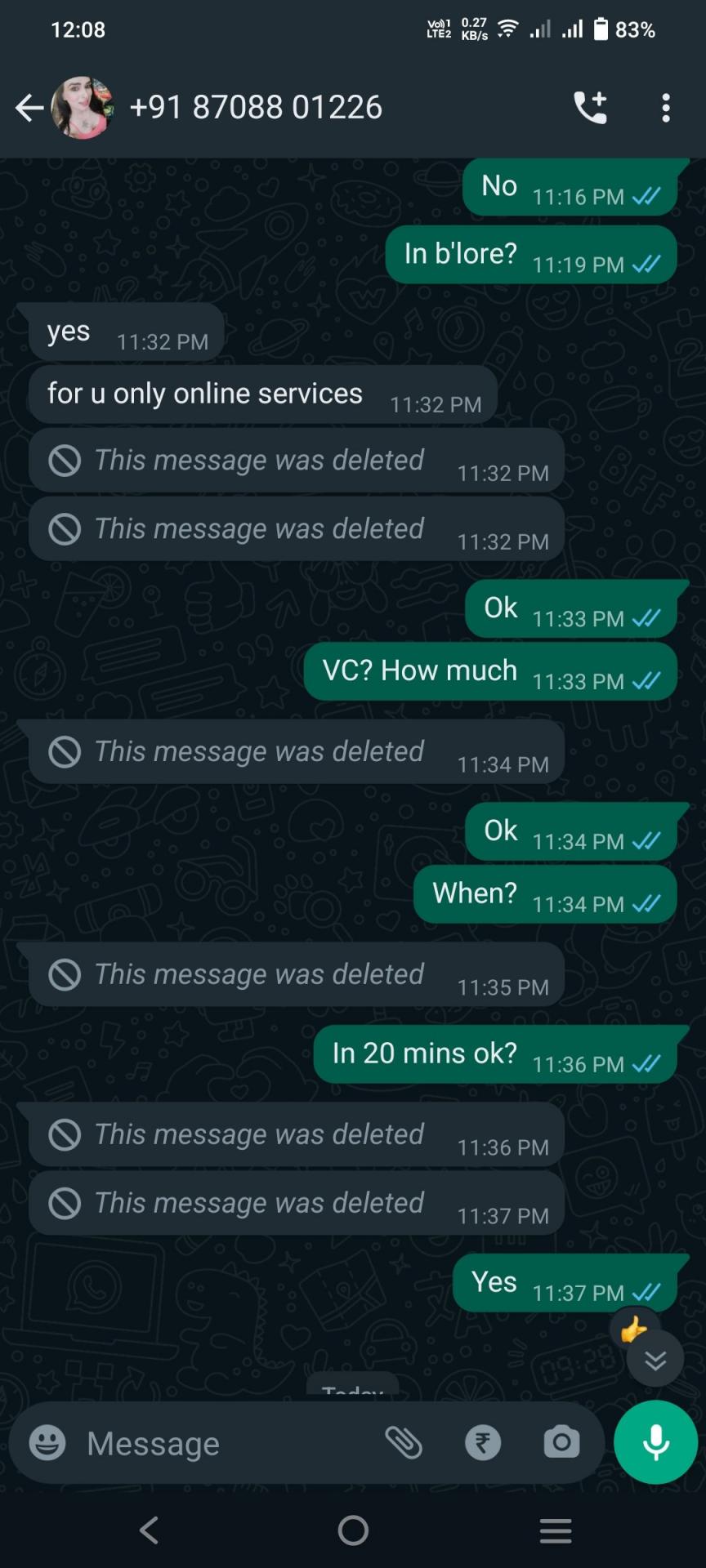This screenshot has height=1568, width=706.
Task: Tap the system back button
Action: pyautogui.click(x=149, y=1530)
